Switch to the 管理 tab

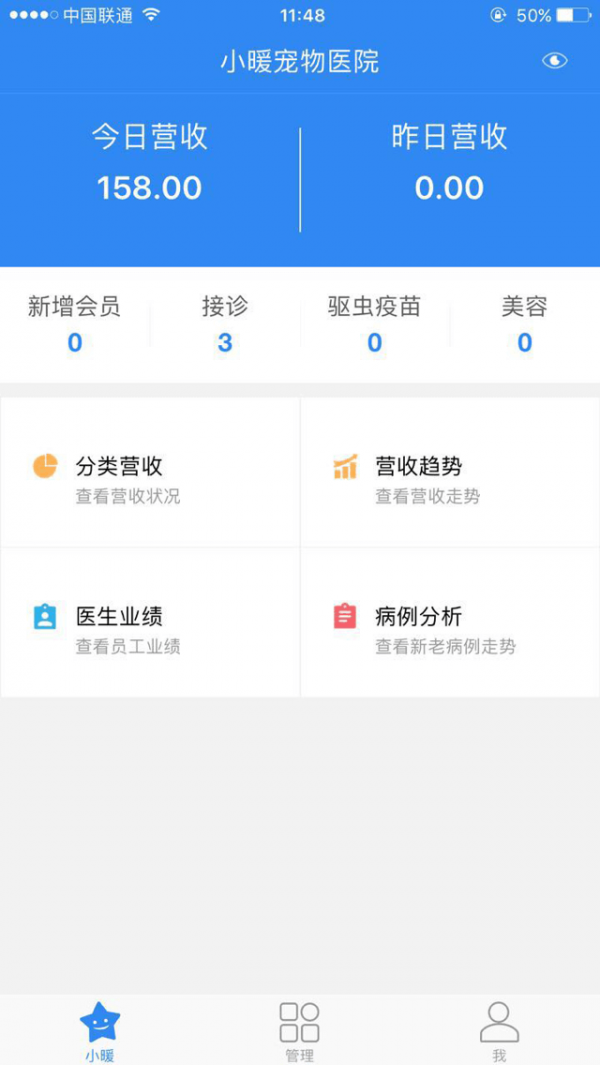299,1031
